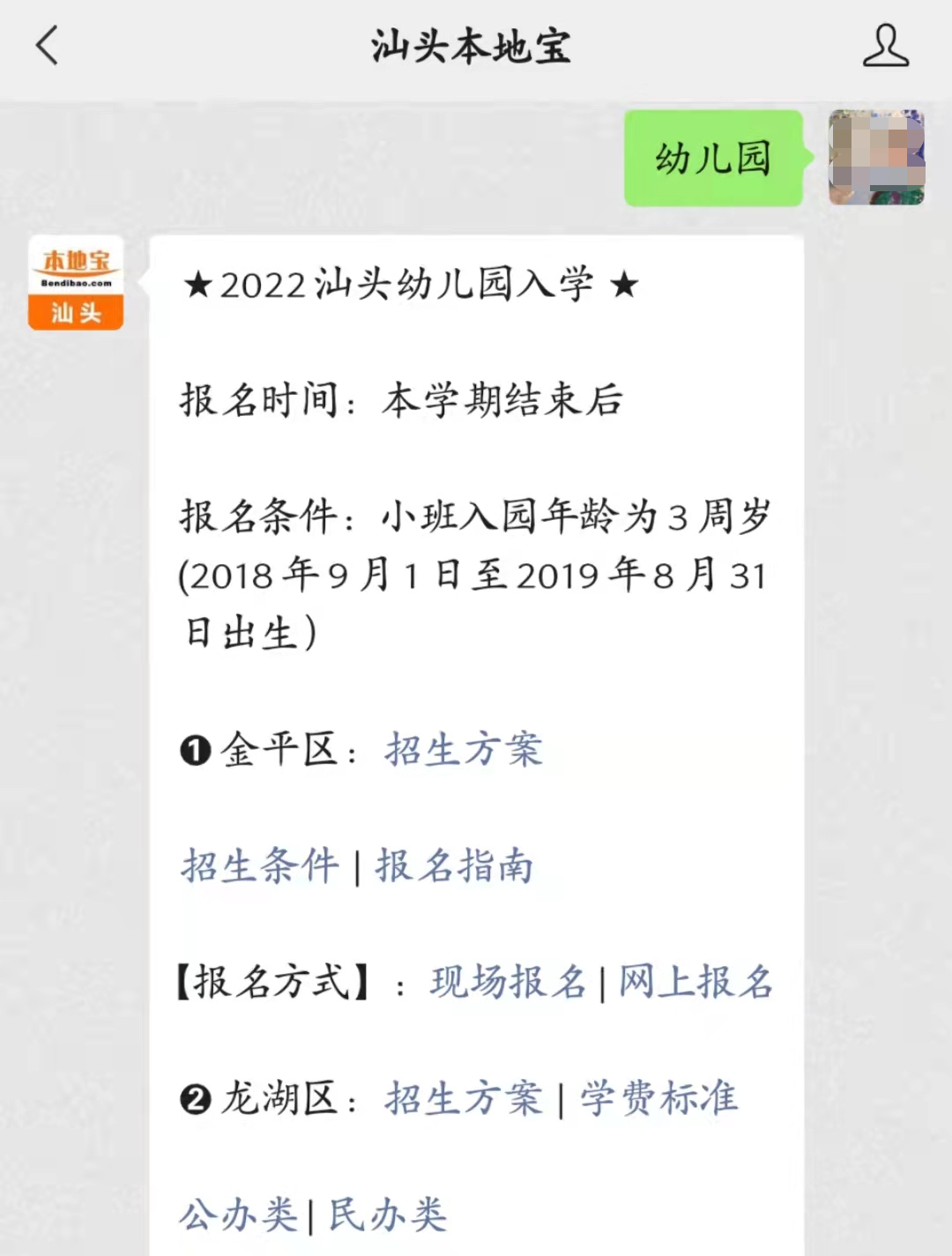Viewport: 952px width, 1256px height.
Task: Open the 民办类 link
Action: pos(388,1215)
